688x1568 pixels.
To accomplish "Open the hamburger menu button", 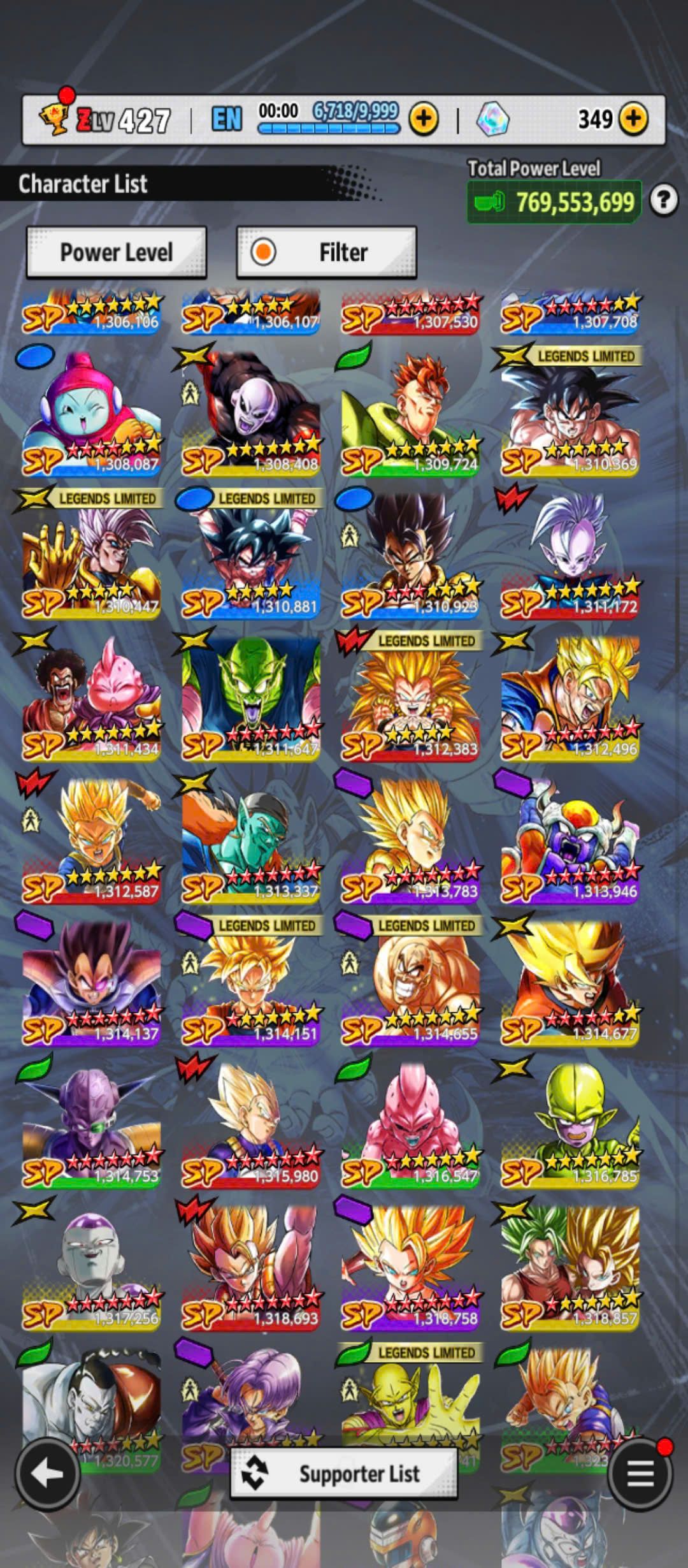I will 640,1472.
